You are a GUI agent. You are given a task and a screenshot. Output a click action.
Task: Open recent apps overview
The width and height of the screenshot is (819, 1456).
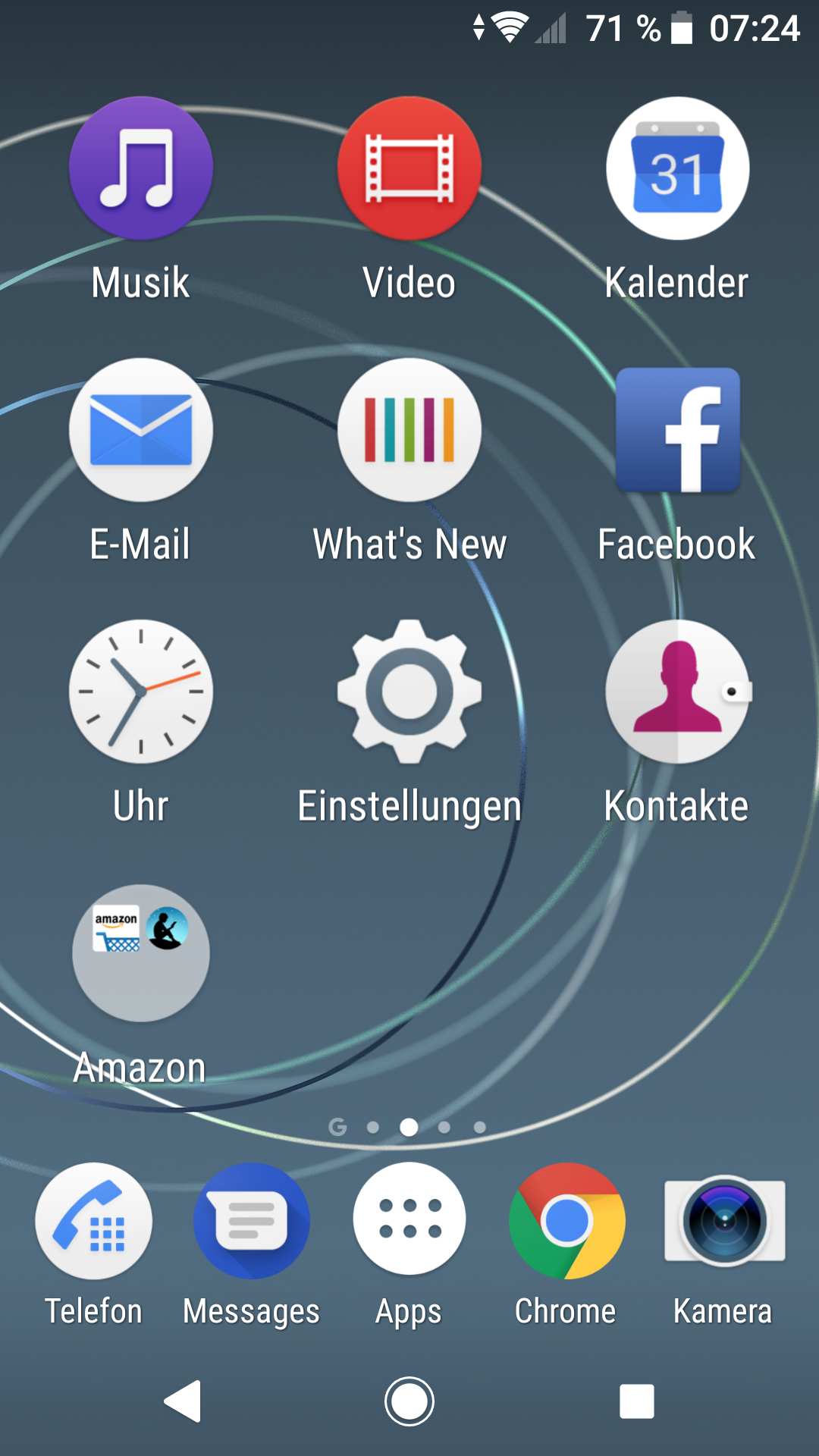click(x=636, y=1401)
